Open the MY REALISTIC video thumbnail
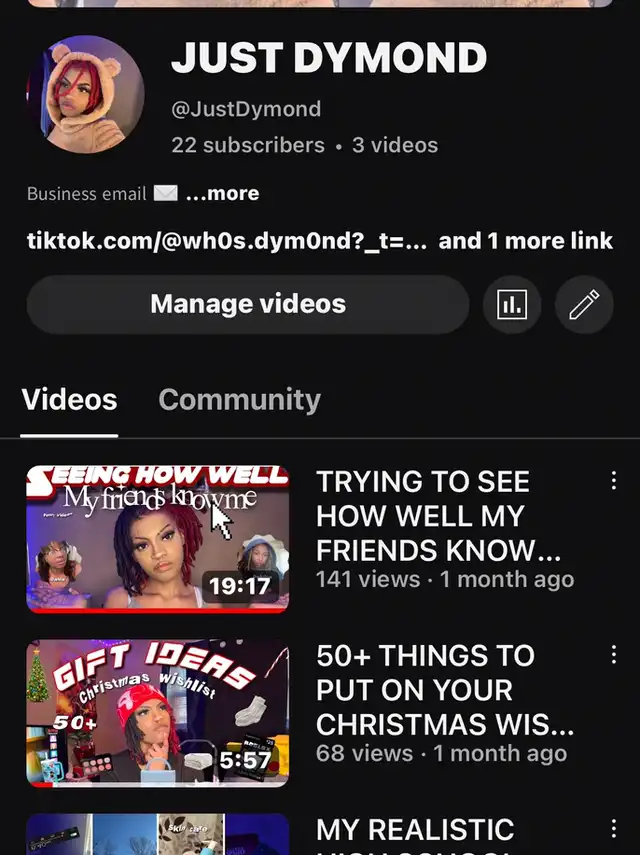Viewport: 640px width, 855px height. tap(157, 835)
